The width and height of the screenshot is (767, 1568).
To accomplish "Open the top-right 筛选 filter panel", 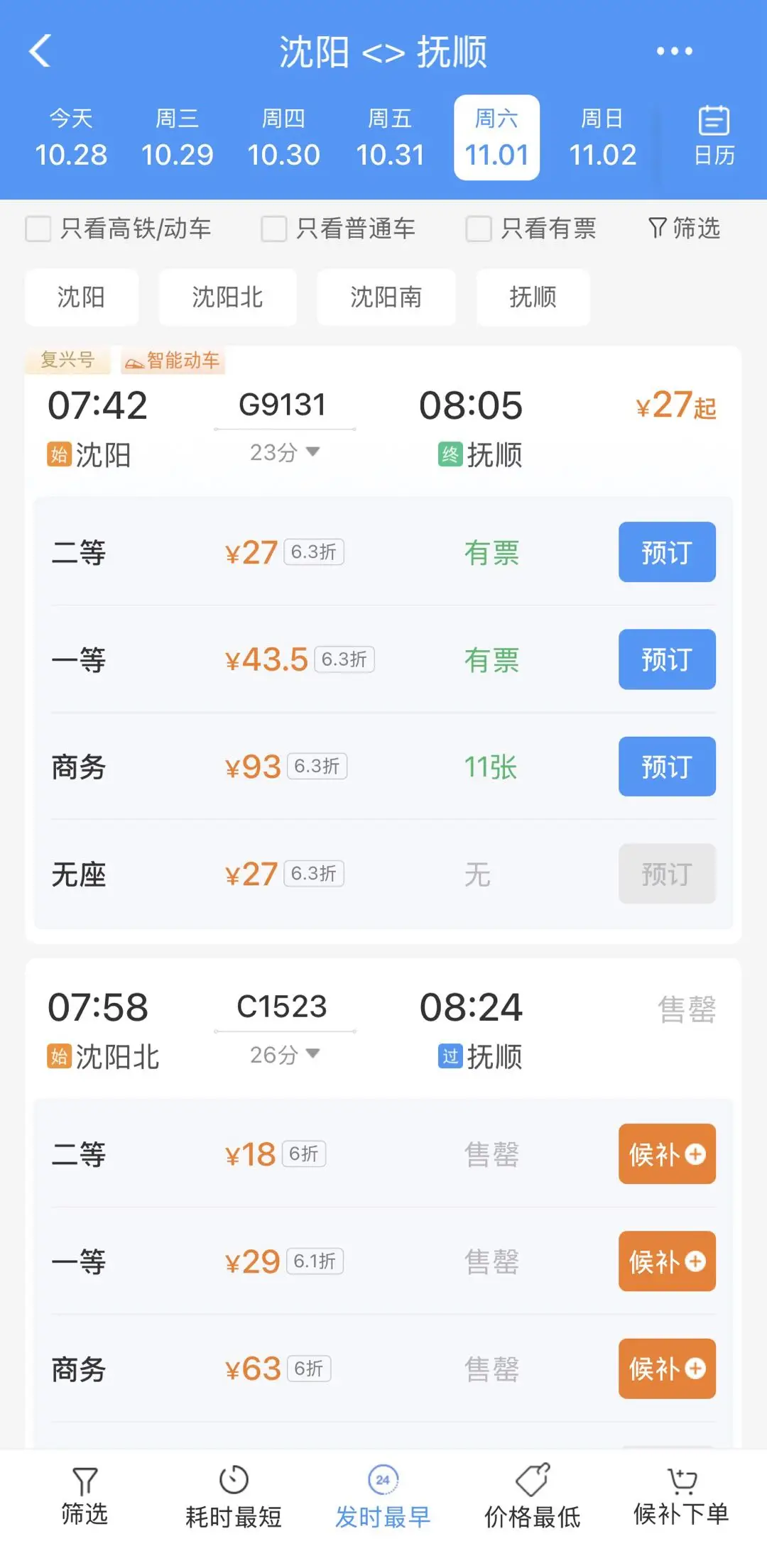I will tap(683, 229).
